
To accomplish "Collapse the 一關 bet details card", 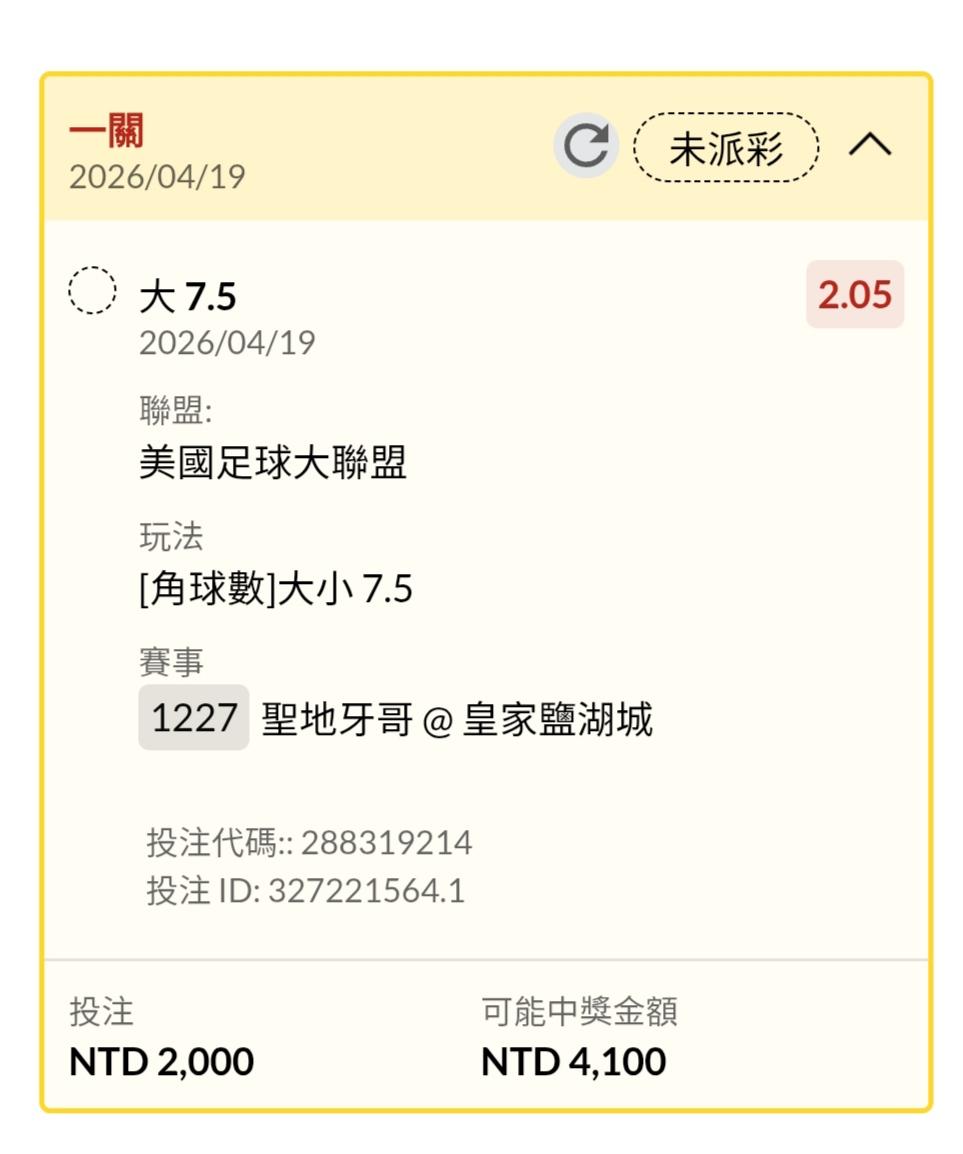I will (x=869, y=146).
